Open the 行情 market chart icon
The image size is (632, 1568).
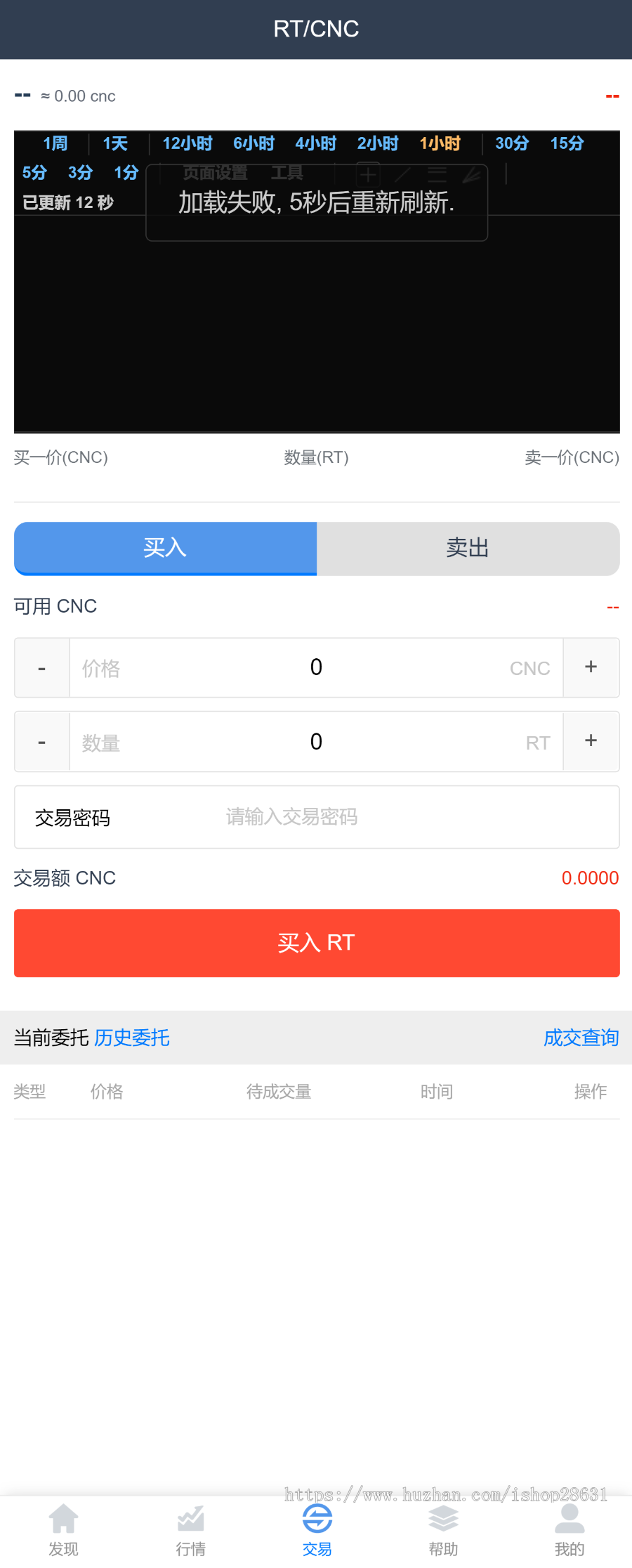tap(190, 1530)
